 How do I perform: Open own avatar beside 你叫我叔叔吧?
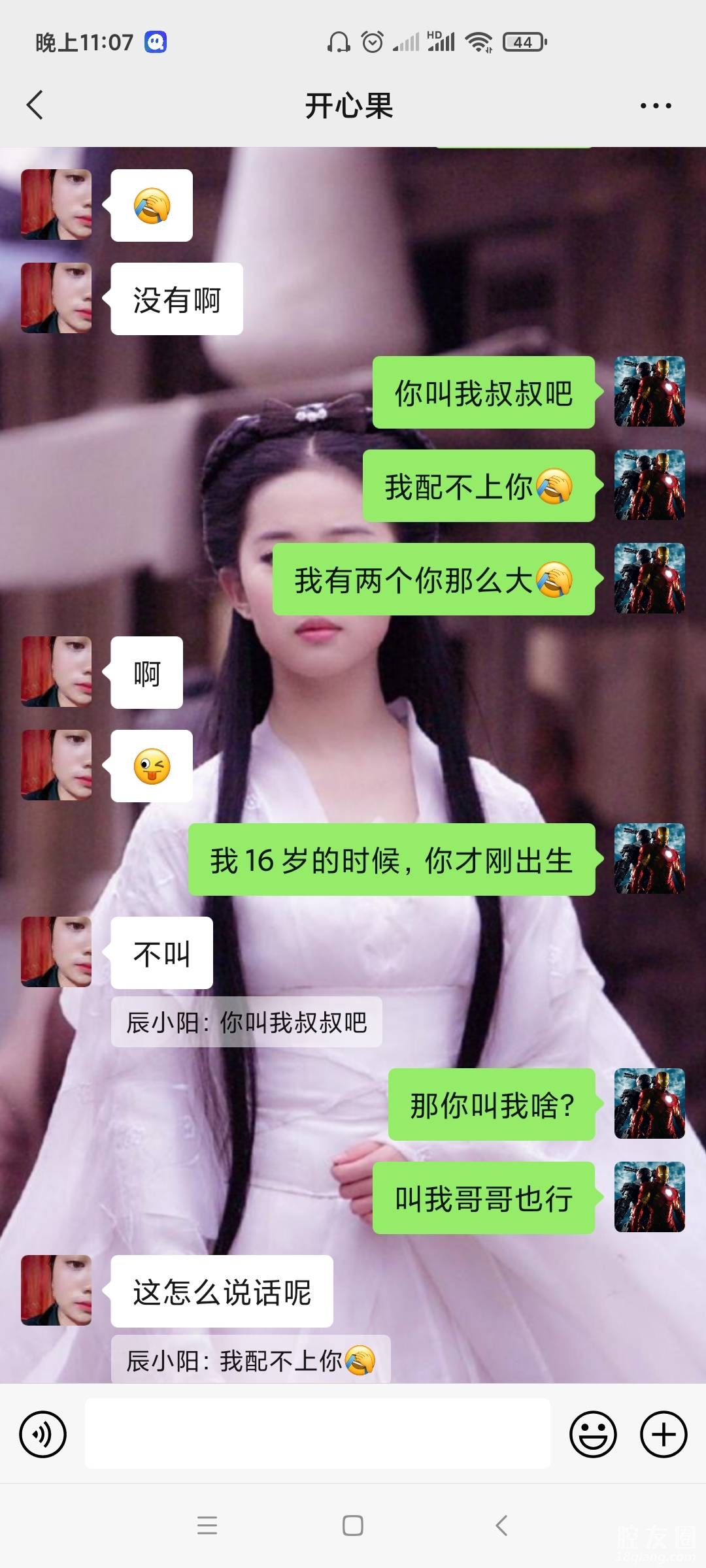coord(649,391)
